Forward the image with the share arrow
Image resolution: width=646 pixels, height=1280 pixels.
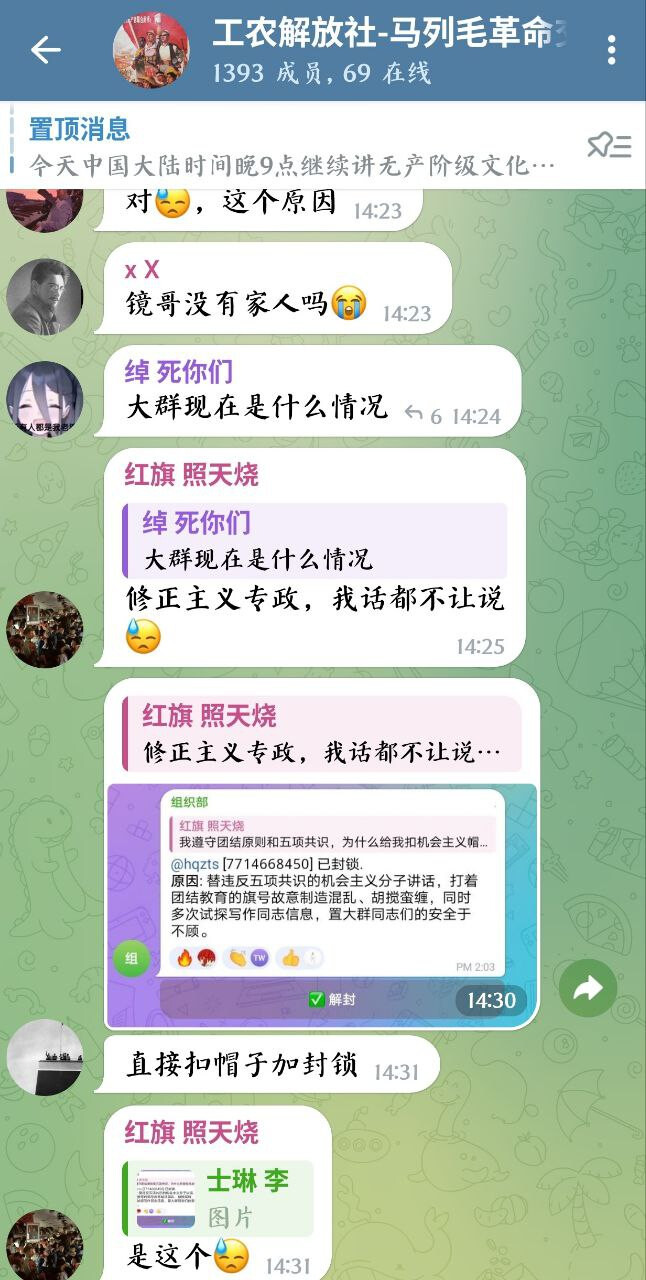[588, 989]
